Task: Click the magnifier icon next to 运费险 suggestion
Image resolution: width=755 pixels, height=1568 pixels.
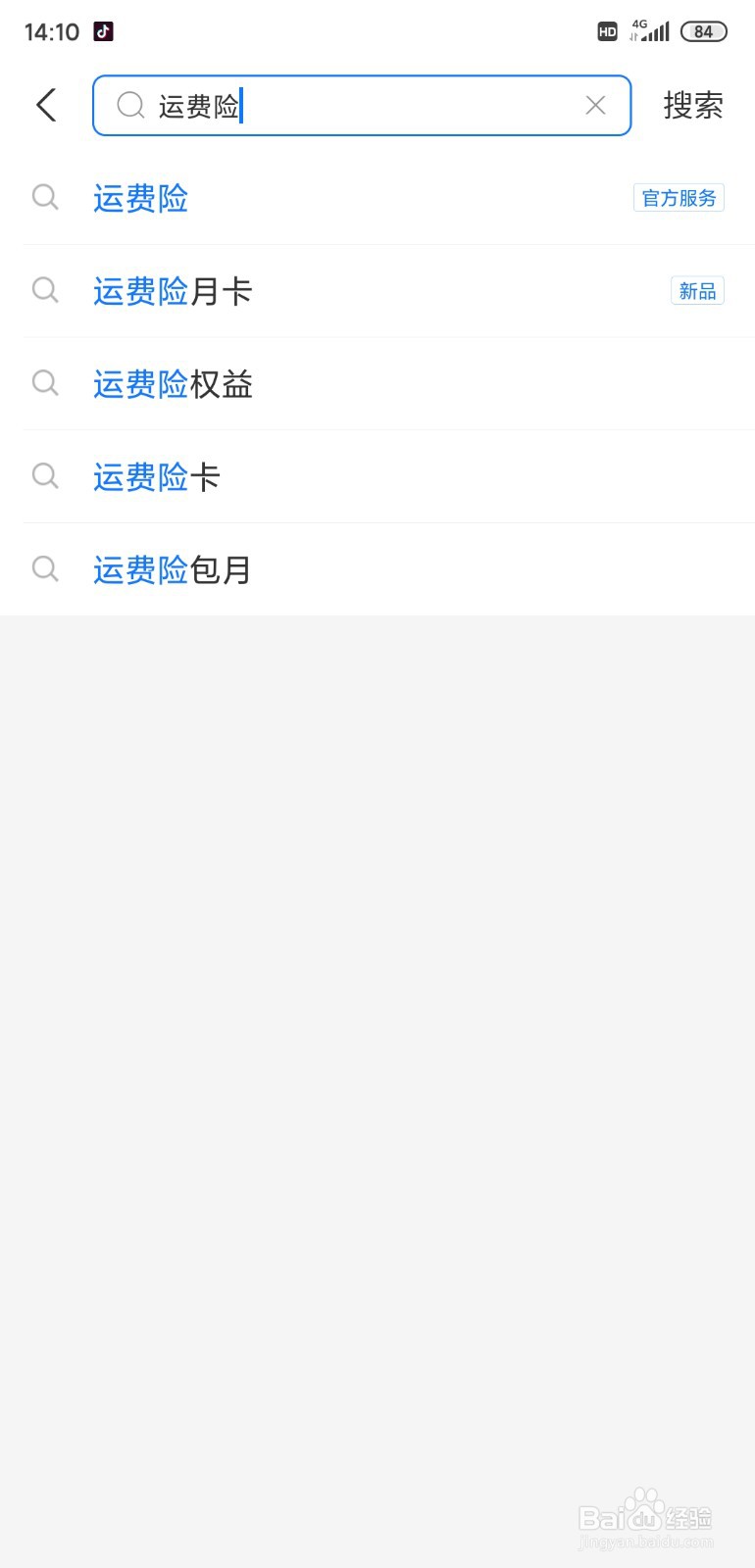Action: (x=45, y=198)
